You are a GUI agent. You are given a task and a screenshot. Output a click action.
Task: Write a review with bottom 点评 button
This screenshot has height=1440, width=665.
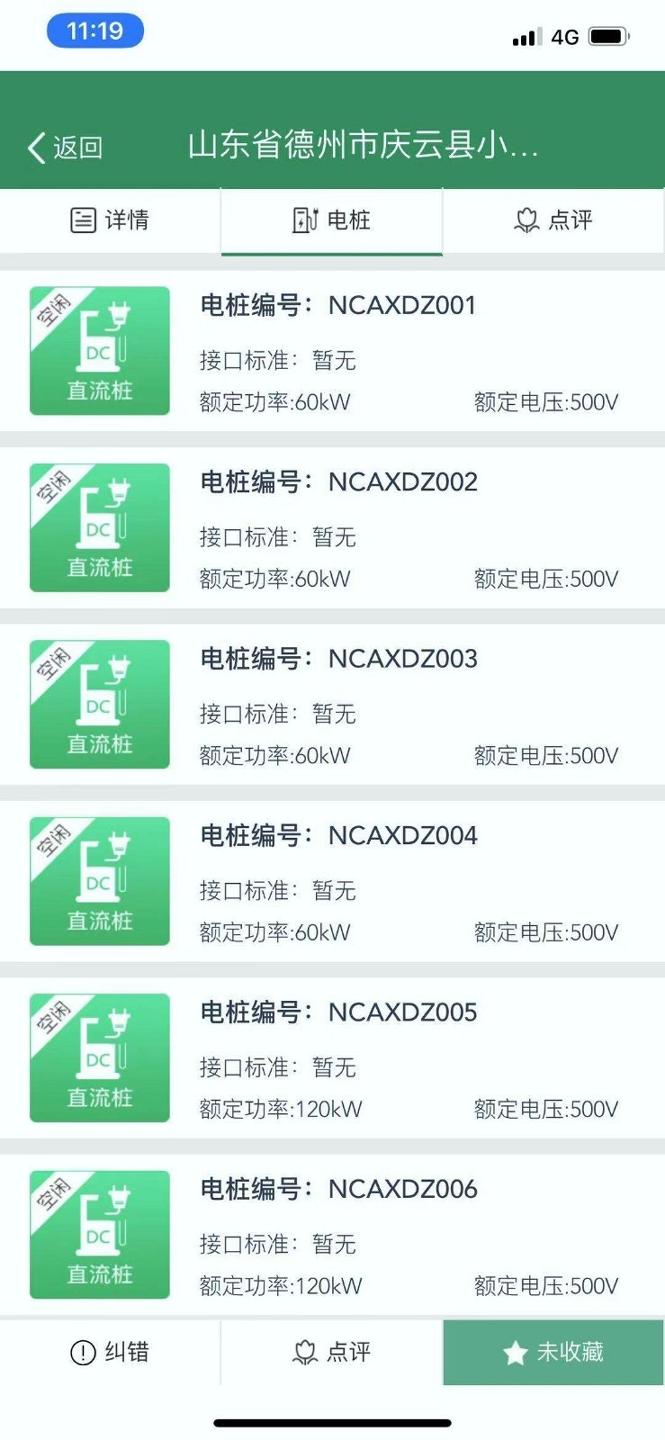click(x=331, y=1353)
